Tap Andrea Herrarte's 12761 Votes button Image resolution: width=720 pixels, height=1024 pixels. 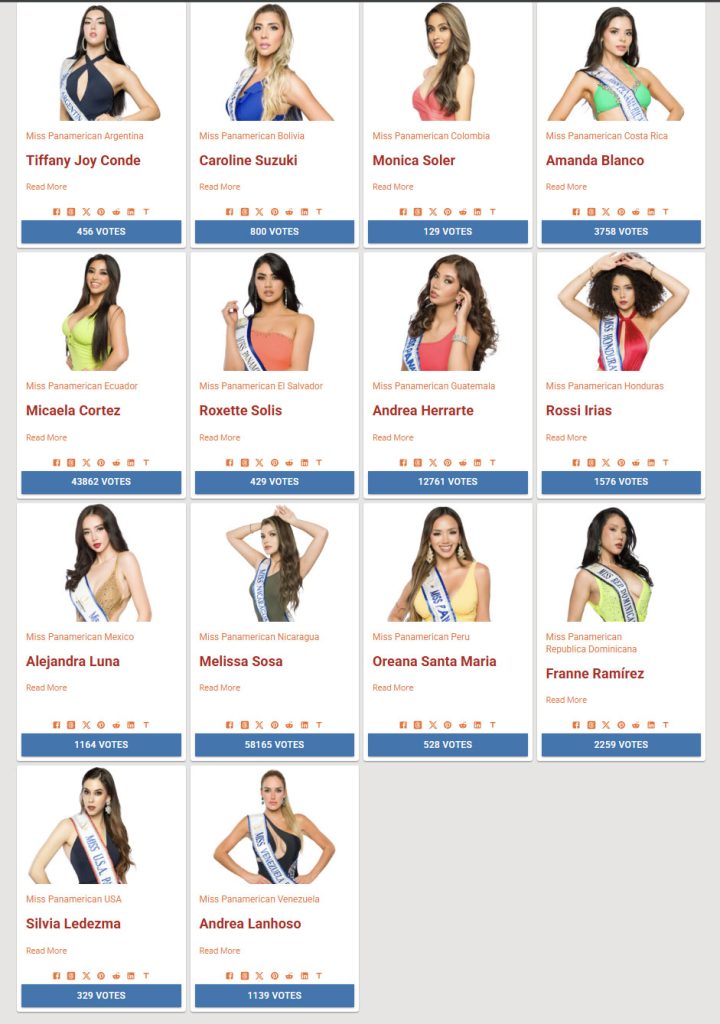(x=447, y=482)
